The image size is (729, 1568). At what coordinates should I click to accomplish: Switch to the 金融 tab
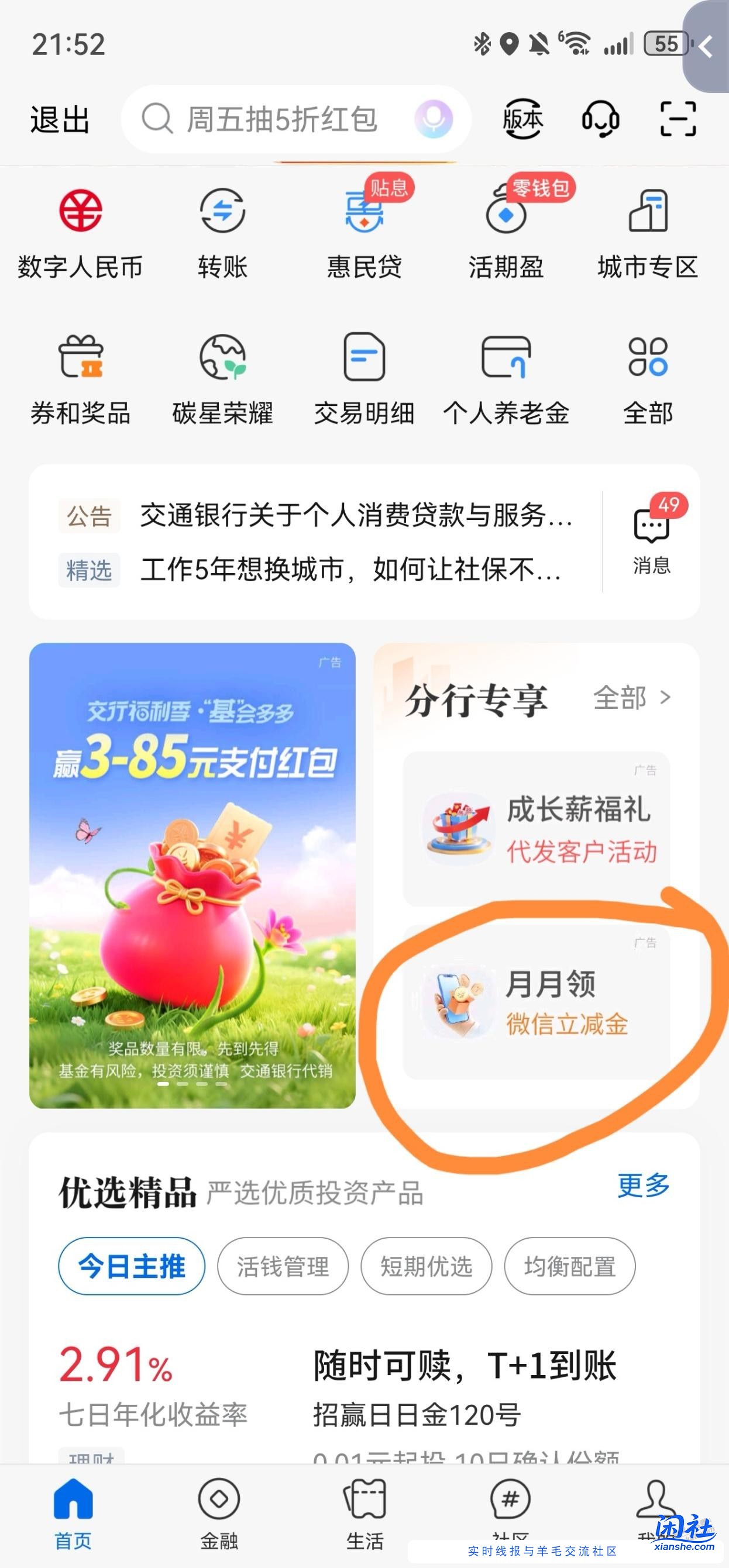(219, 1514)
